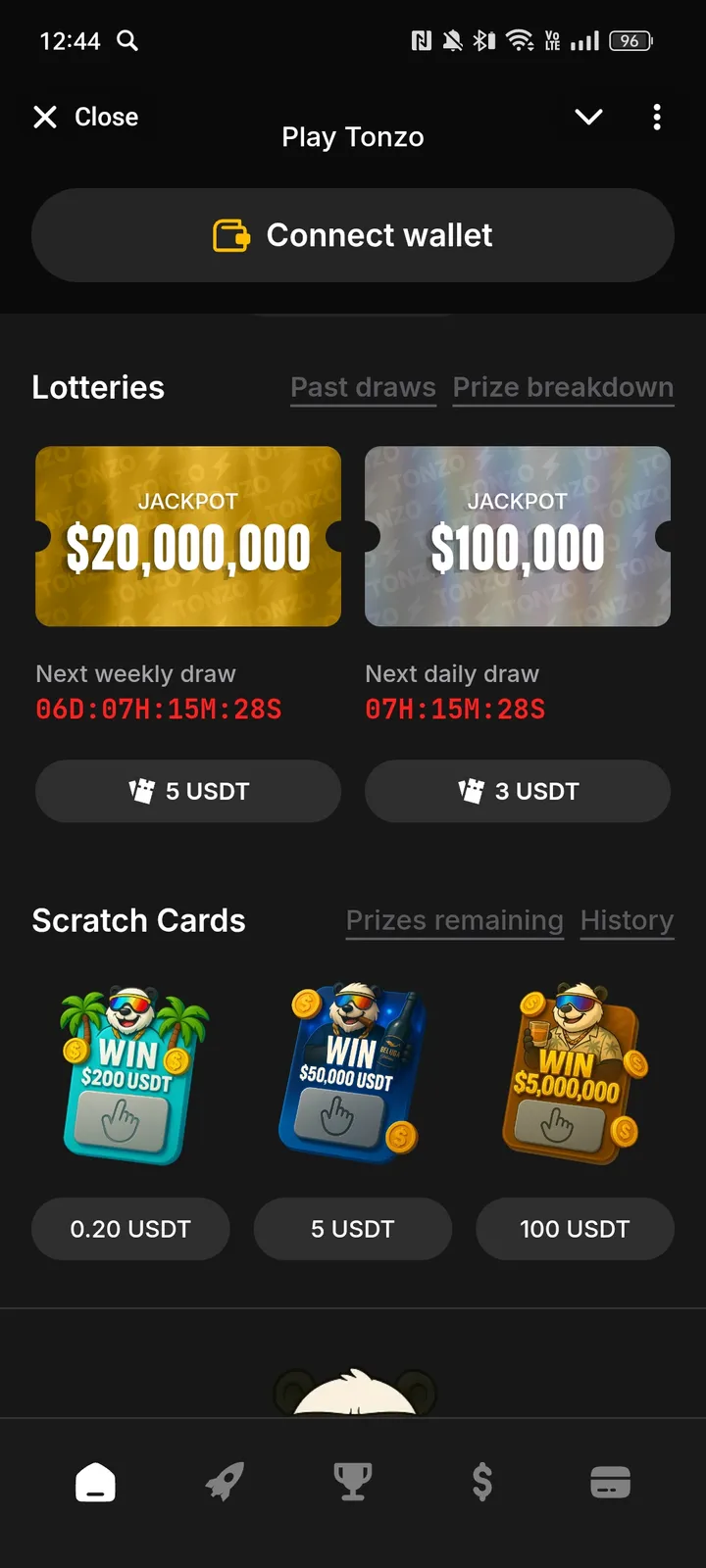This screenshot has height=1568, width=706.
Task: Select the Win $50,000 USDT scratch card
Action: point(352,1075)
